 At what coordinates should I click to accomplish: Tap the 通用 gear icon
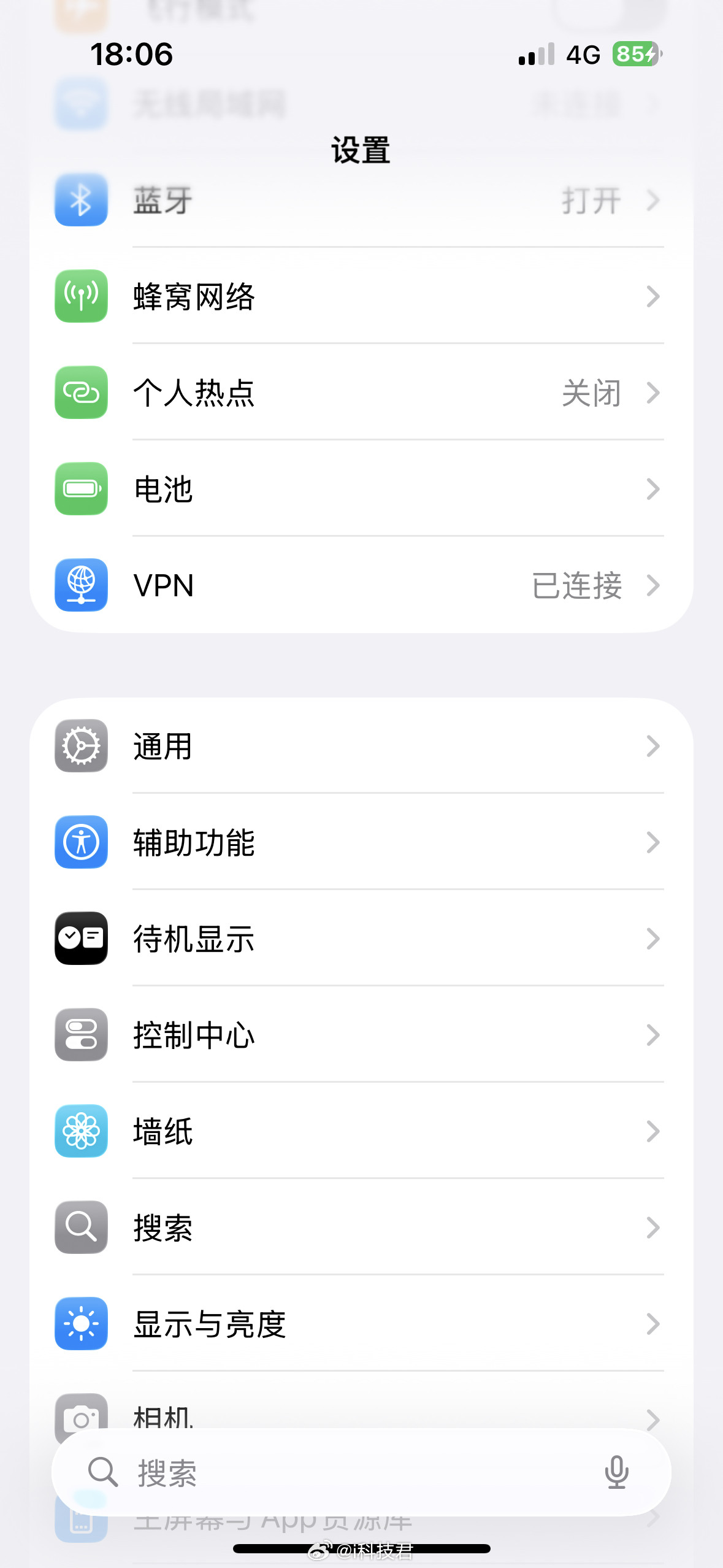pos(80,747)
